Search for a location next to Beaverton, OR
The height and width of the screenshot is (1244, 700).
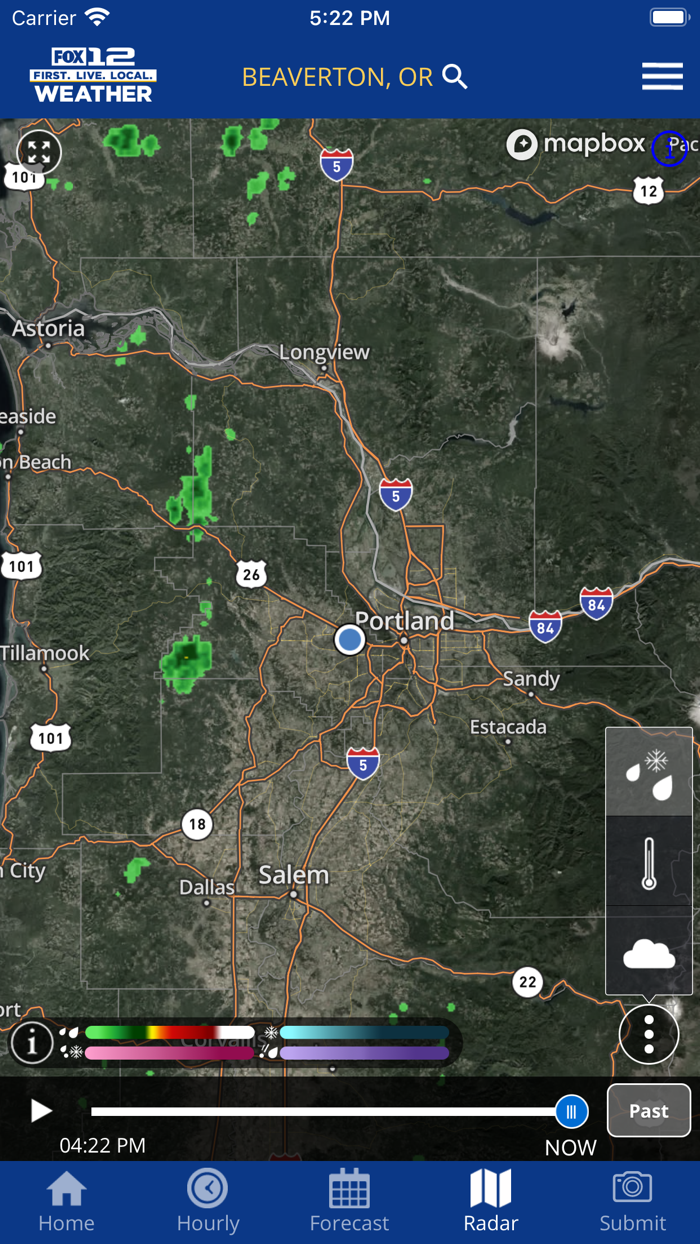coord(455,77)
